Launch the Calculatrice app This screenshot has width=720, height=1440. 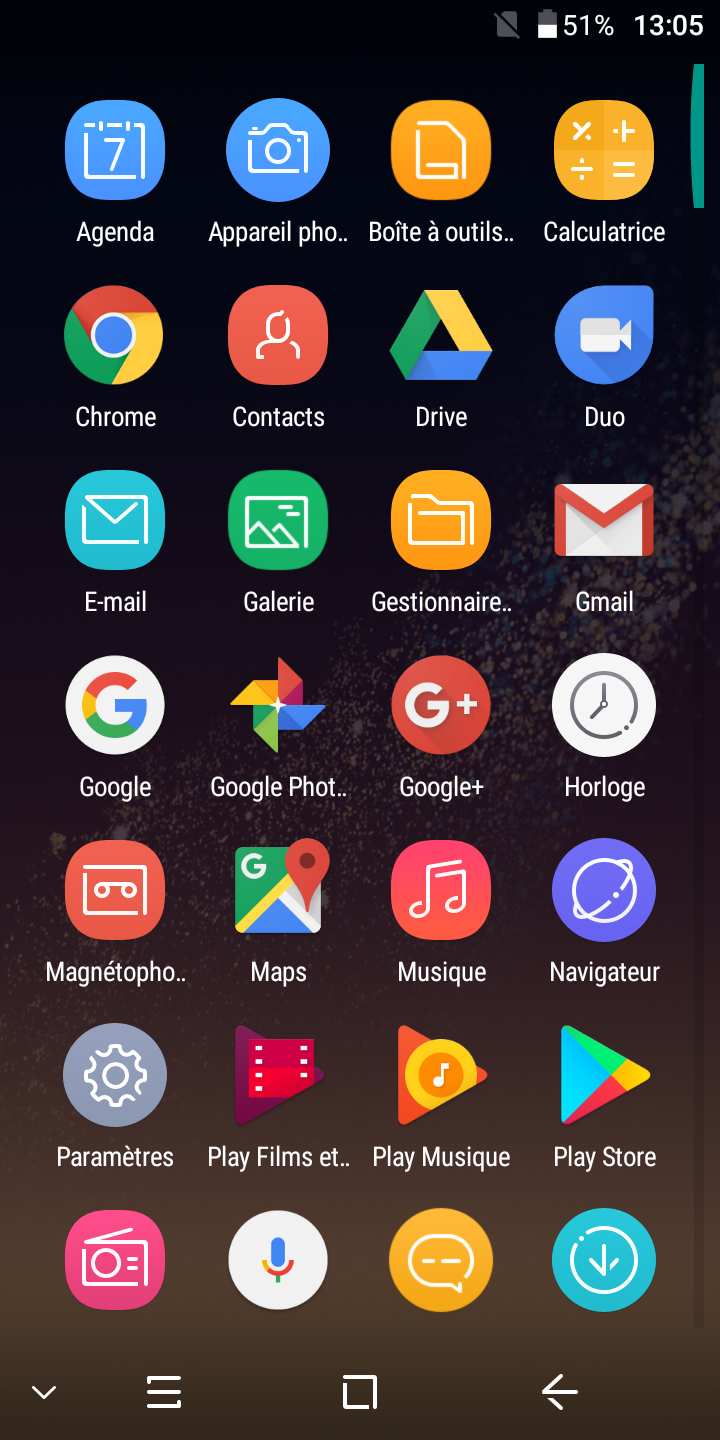[604, 150]
